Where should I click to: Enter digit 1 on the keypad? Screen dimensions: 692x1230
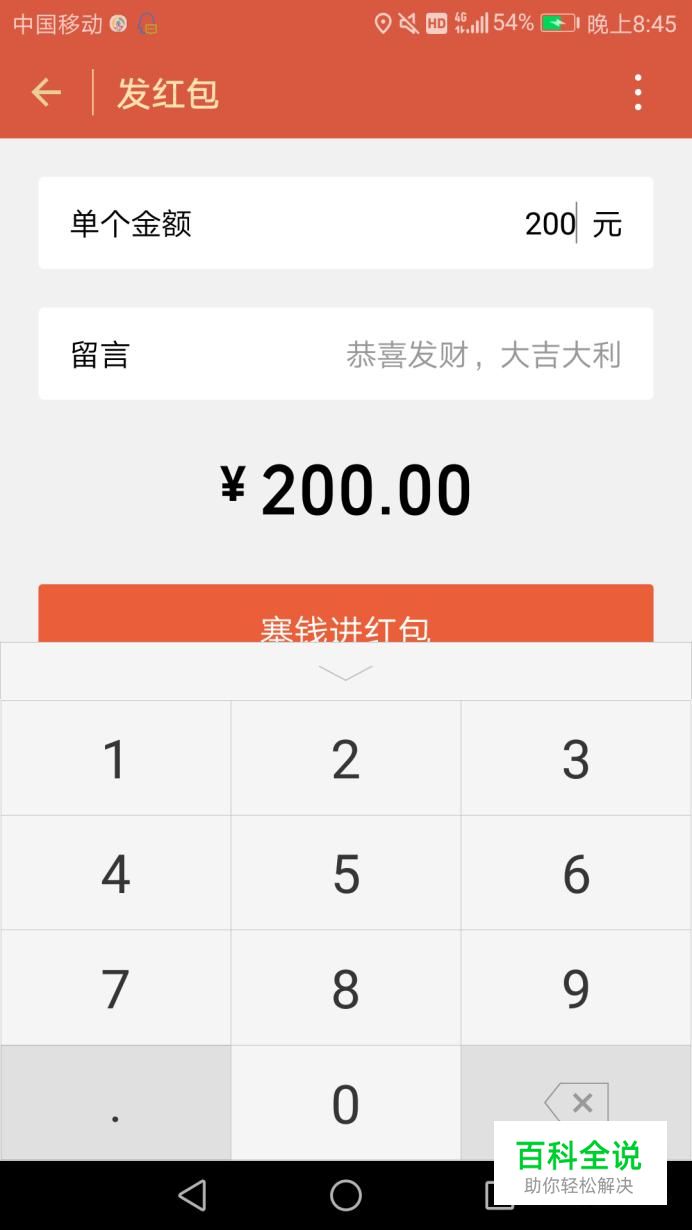pos(116,758)
